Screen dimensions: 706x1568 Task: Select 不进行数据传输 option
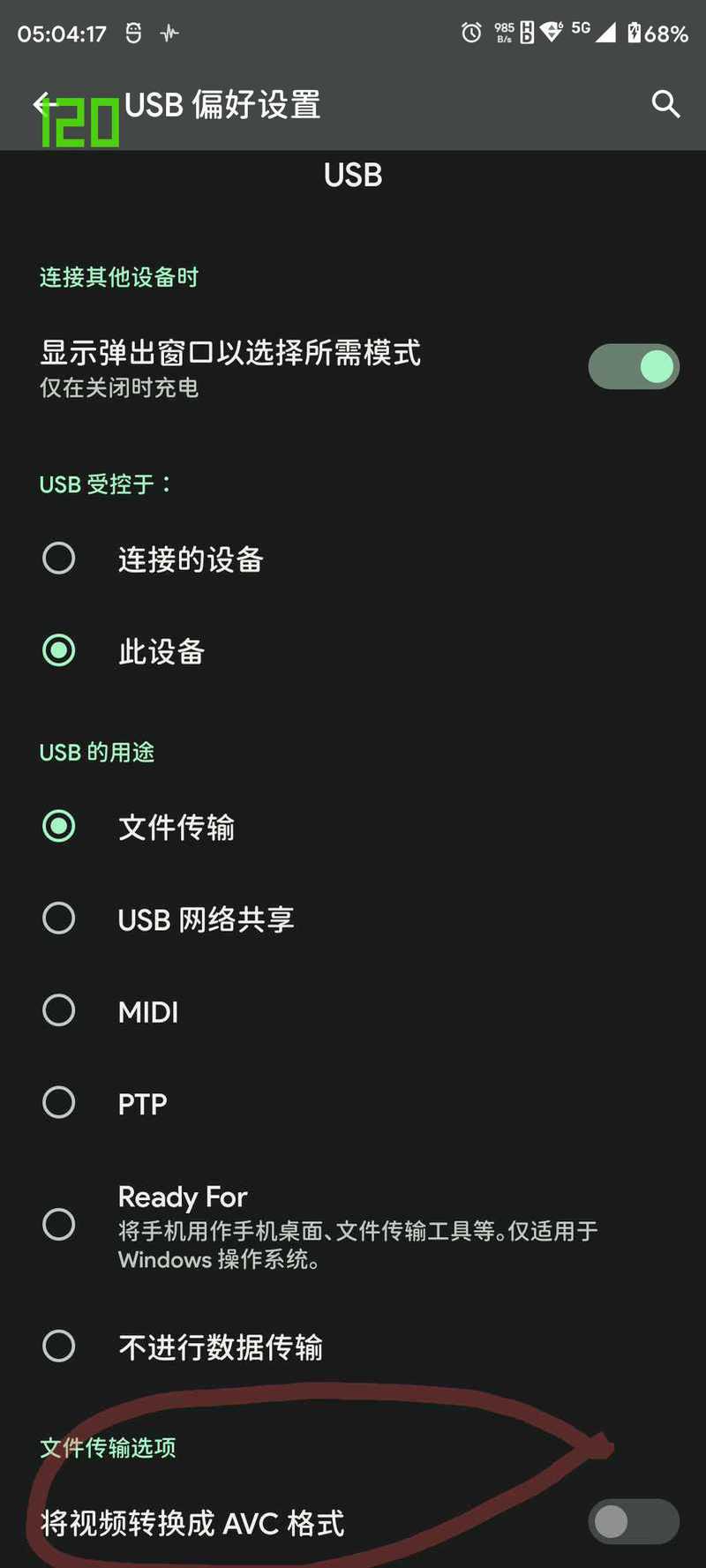(353, 1347)
